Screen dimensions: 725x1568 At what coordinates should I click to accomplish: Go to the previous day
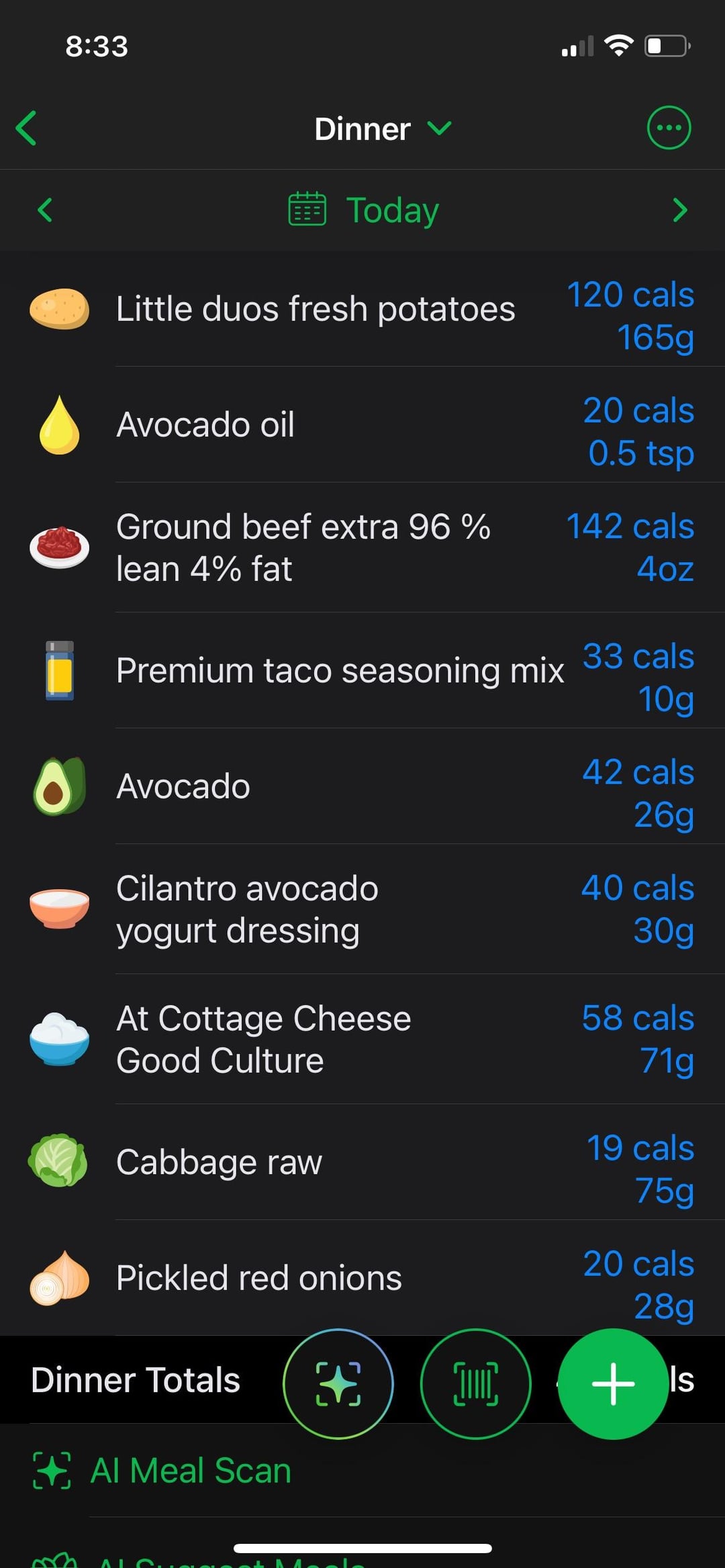pyautogui.click(x=45, y=210)
